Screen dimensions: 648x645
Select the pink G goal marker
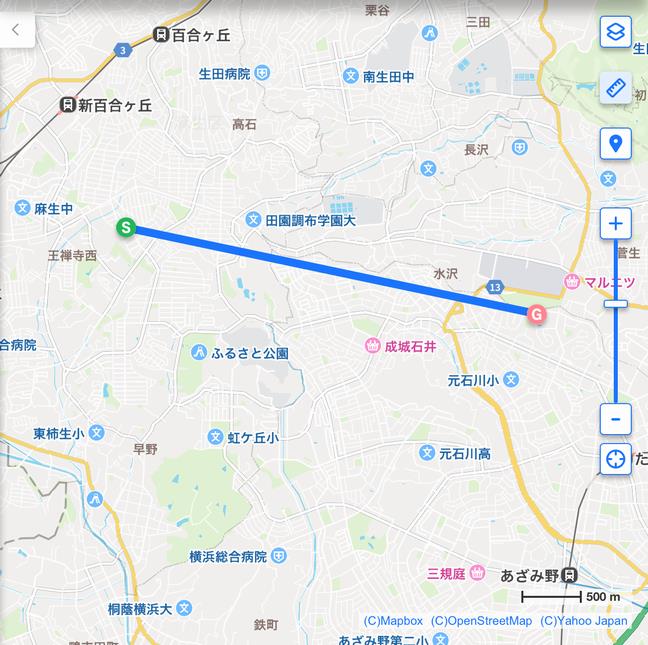(x=537, y=314)
